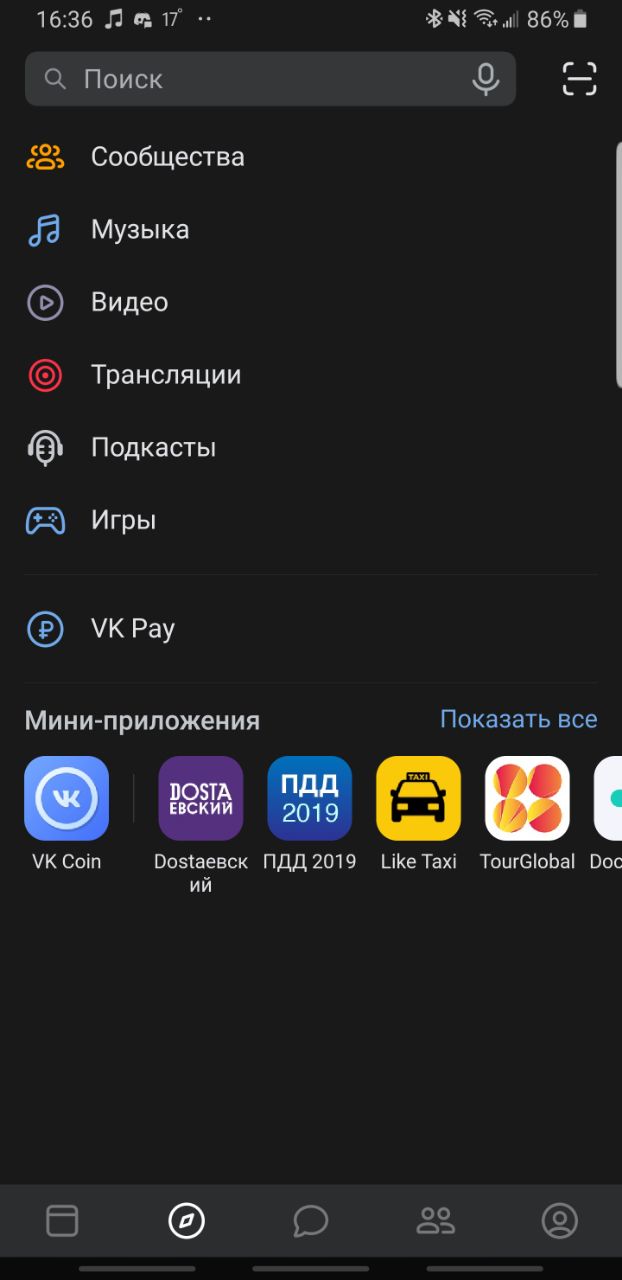Tap Показать все for mini apps
Viewport: 622px width, 1280px height.
[519, 719]
